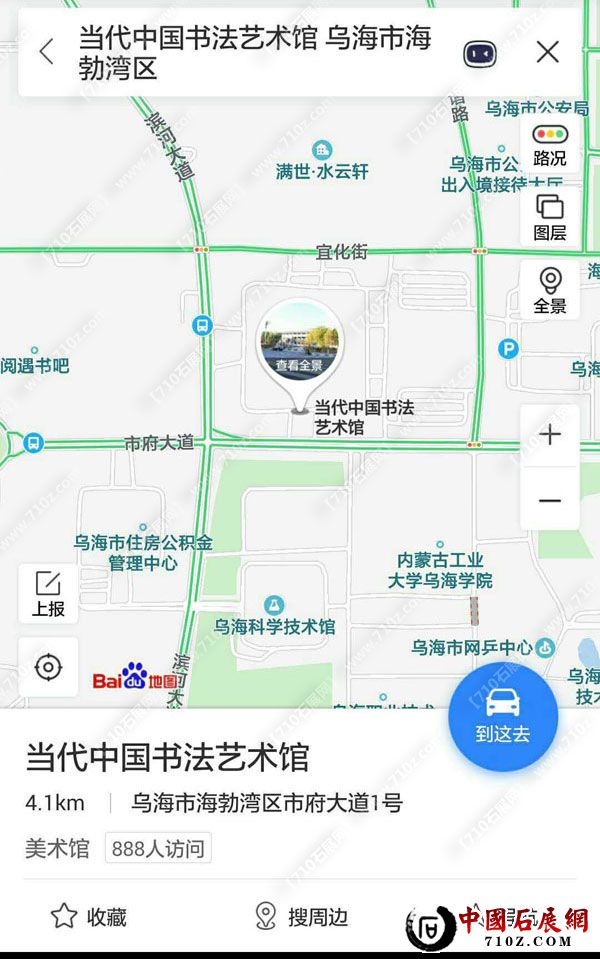The image size is (600, 959).
Task: Tap 搜周边 to search nearby
Action: point(301,916)
